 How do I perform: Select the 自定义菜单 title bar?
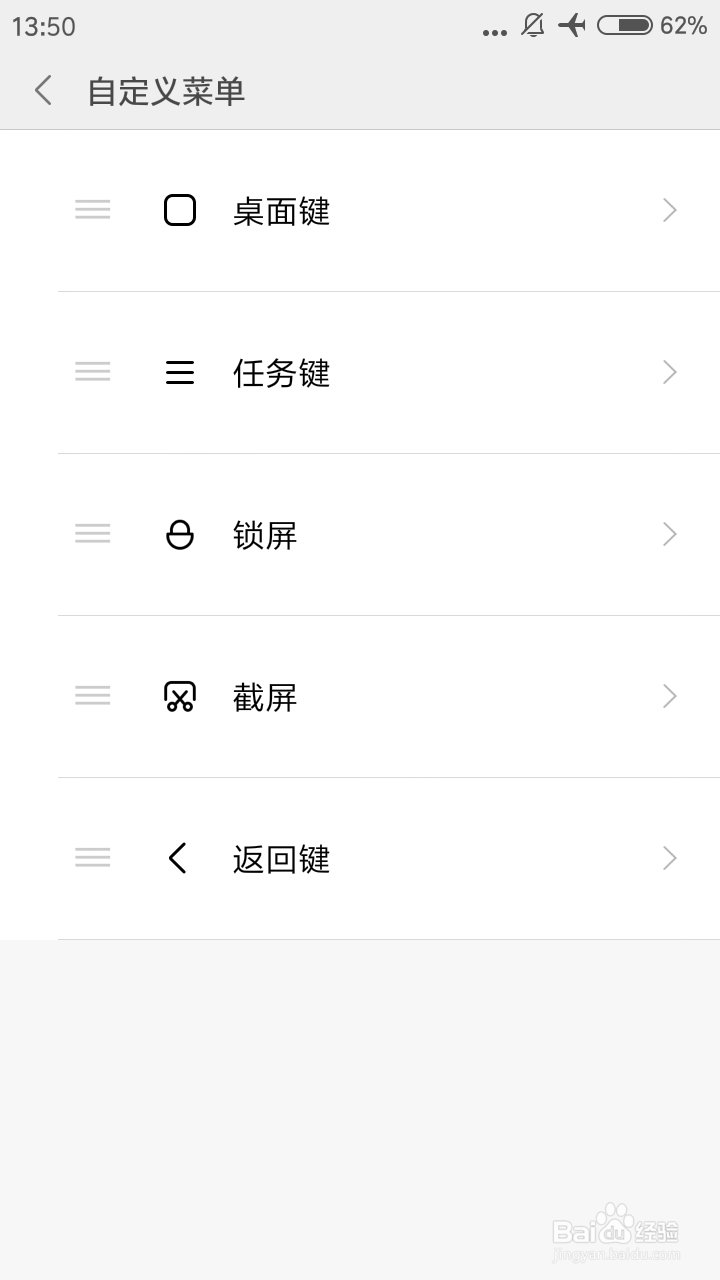click(166, 90)
